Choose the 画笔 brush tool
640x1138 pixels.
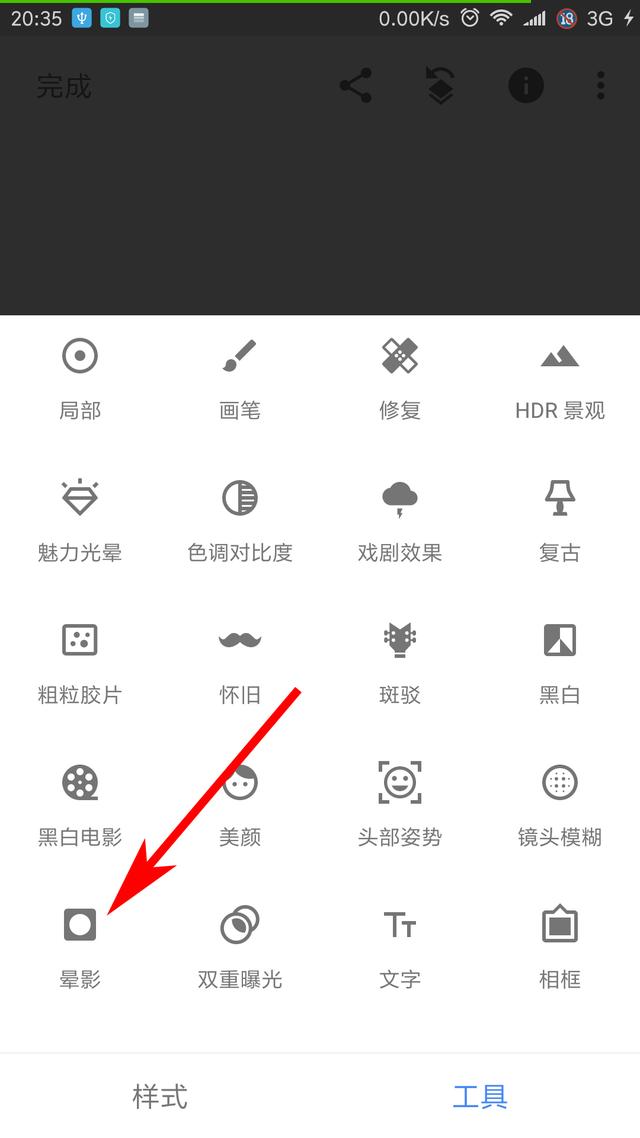click(x=240, y=378)
